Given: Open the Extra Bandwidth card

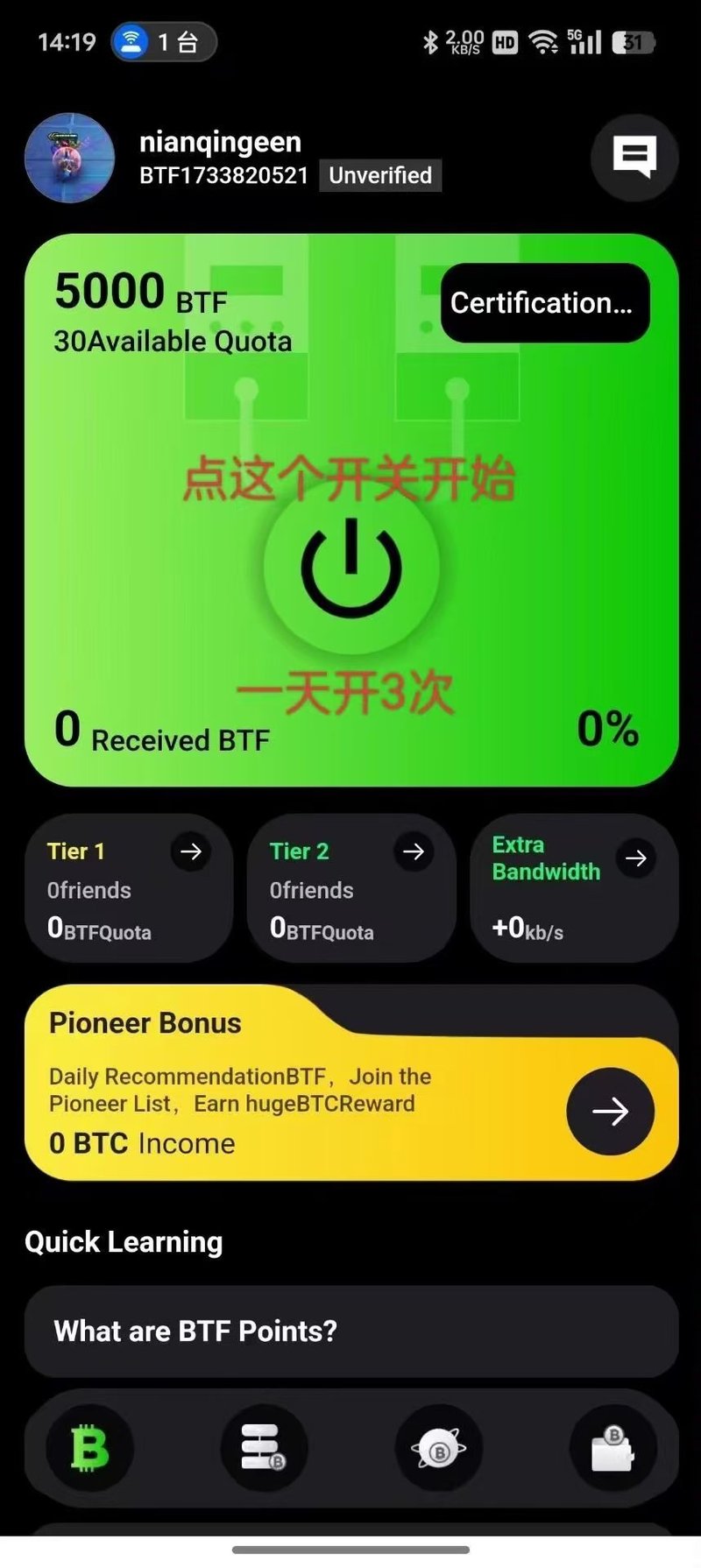Looking at the screenshot, I should pyautogui.click(x=574, y=888).
